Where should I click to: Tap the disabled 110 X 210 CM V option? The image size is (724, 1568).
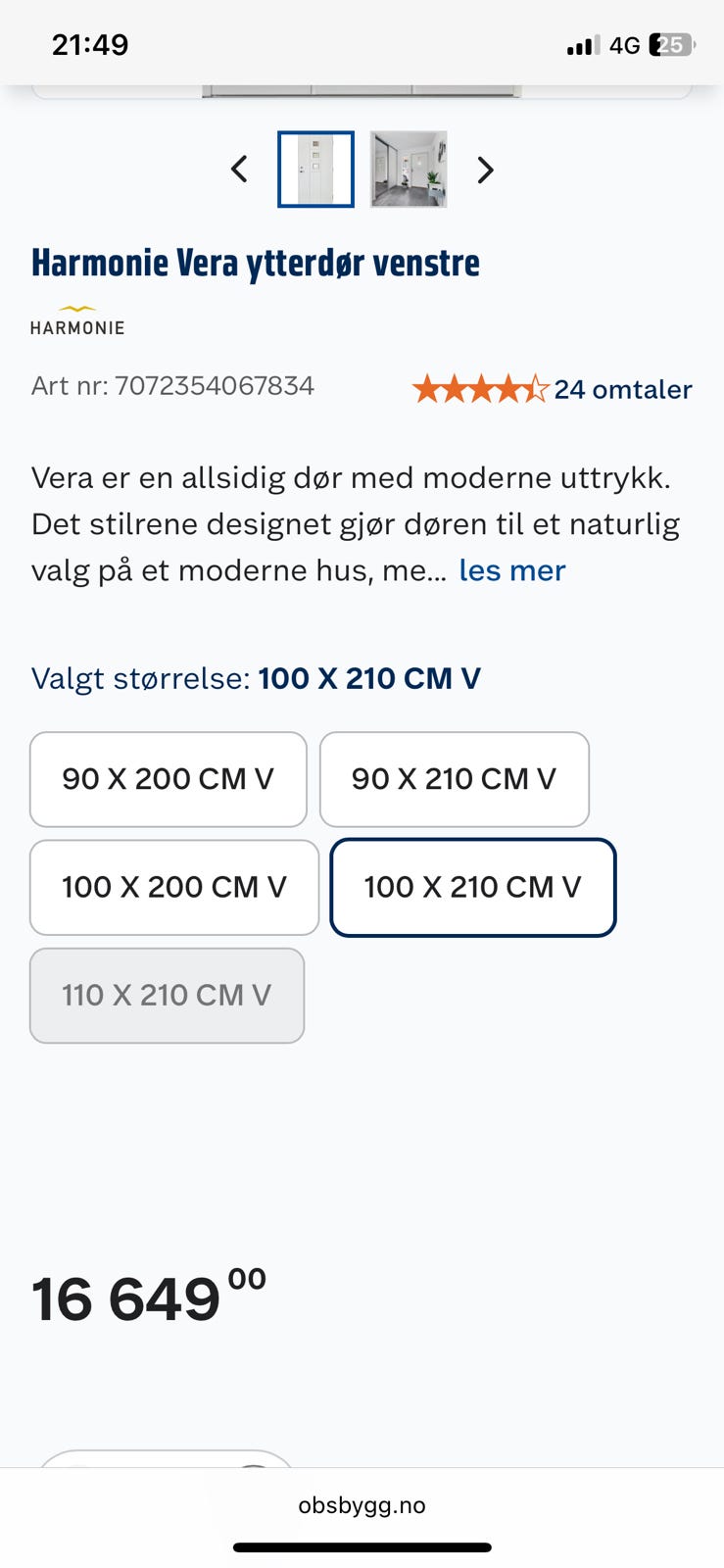167,995
